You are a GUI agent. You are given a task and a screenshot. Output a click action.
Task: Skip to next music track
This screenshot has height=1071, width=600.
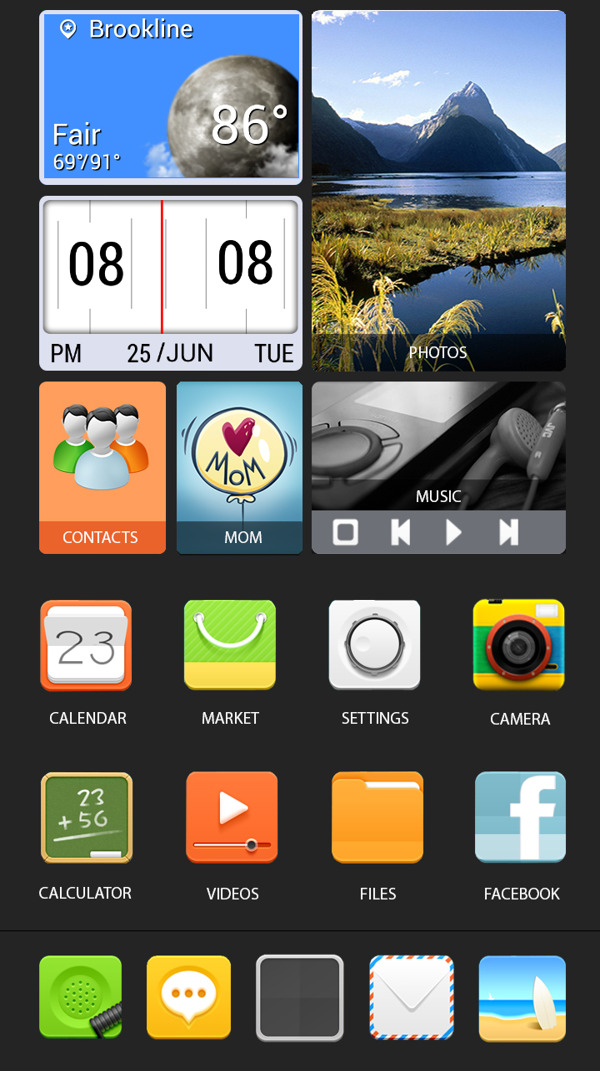coord(508,532)
